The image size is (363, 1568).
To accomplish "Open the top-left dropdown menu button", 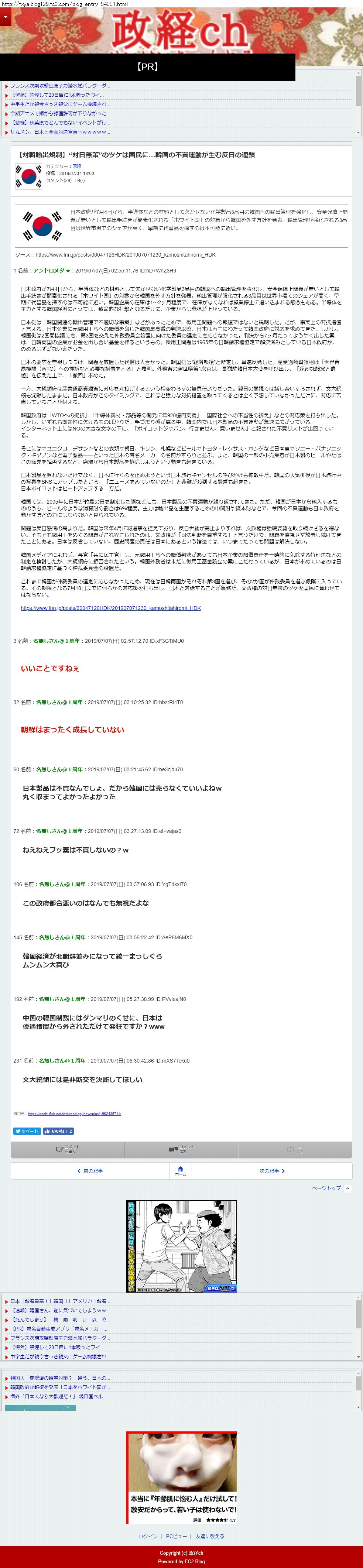I will (x=6, y=17).
